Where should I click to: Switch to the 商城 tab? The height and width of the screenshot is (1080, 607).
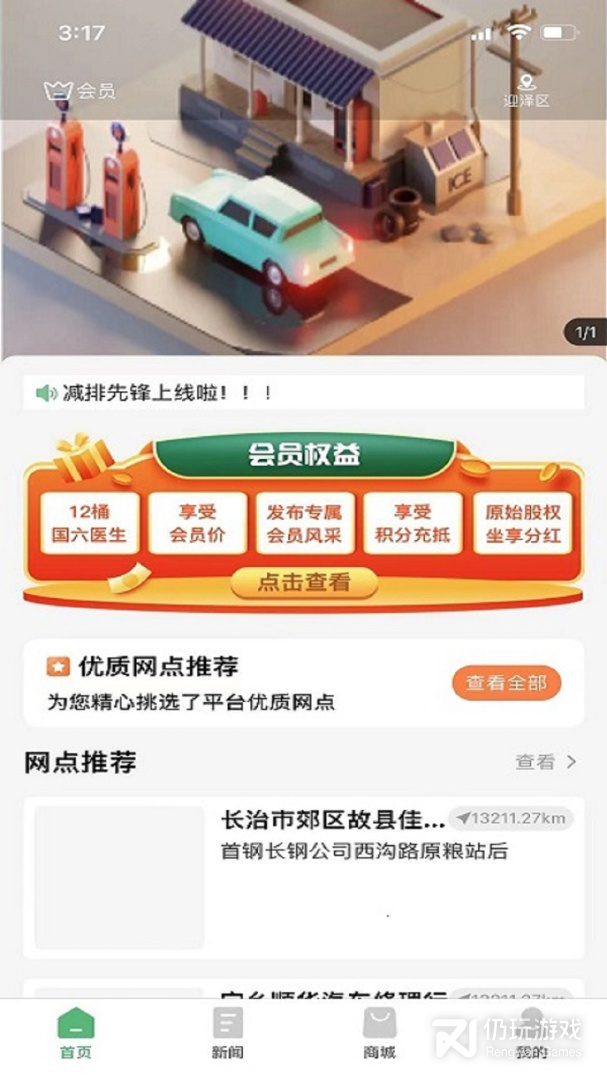380,1034
